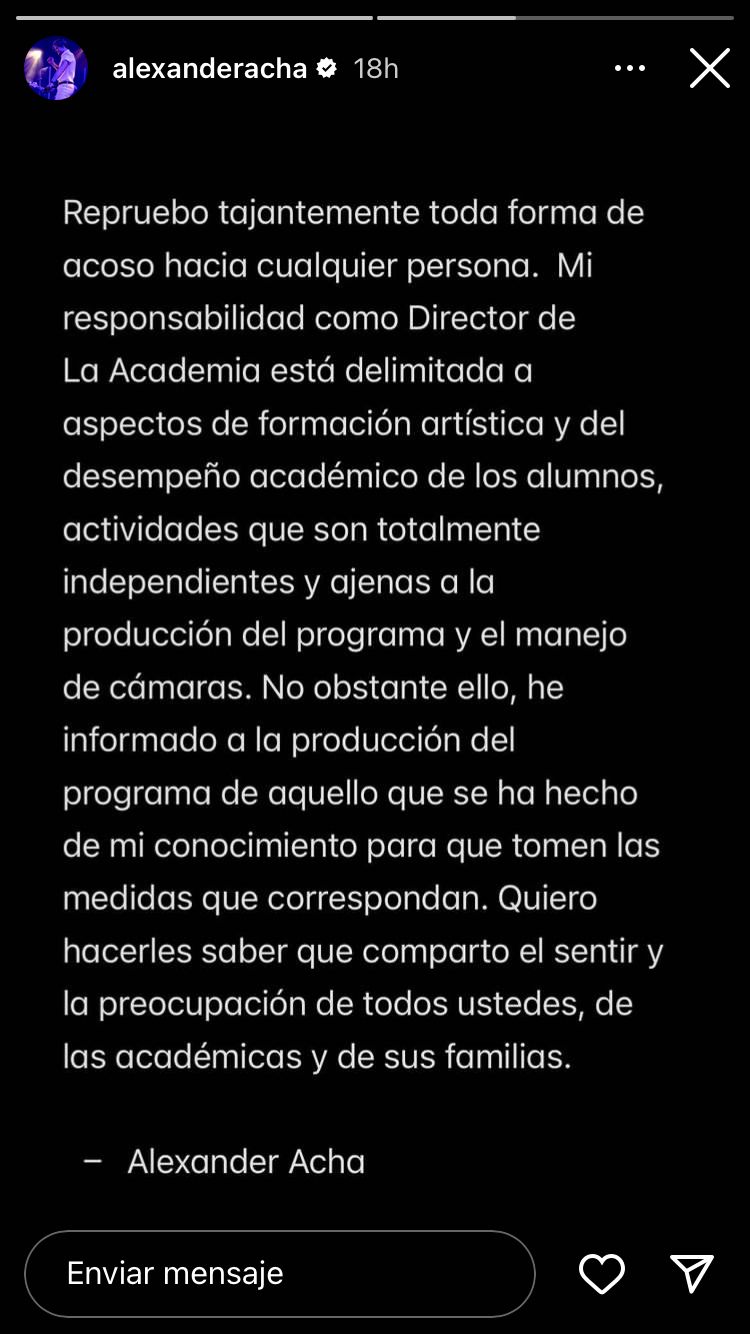Share the story via paper plane icon
The width and height of the screenshot is (750, 1334).
(692, 1273)
